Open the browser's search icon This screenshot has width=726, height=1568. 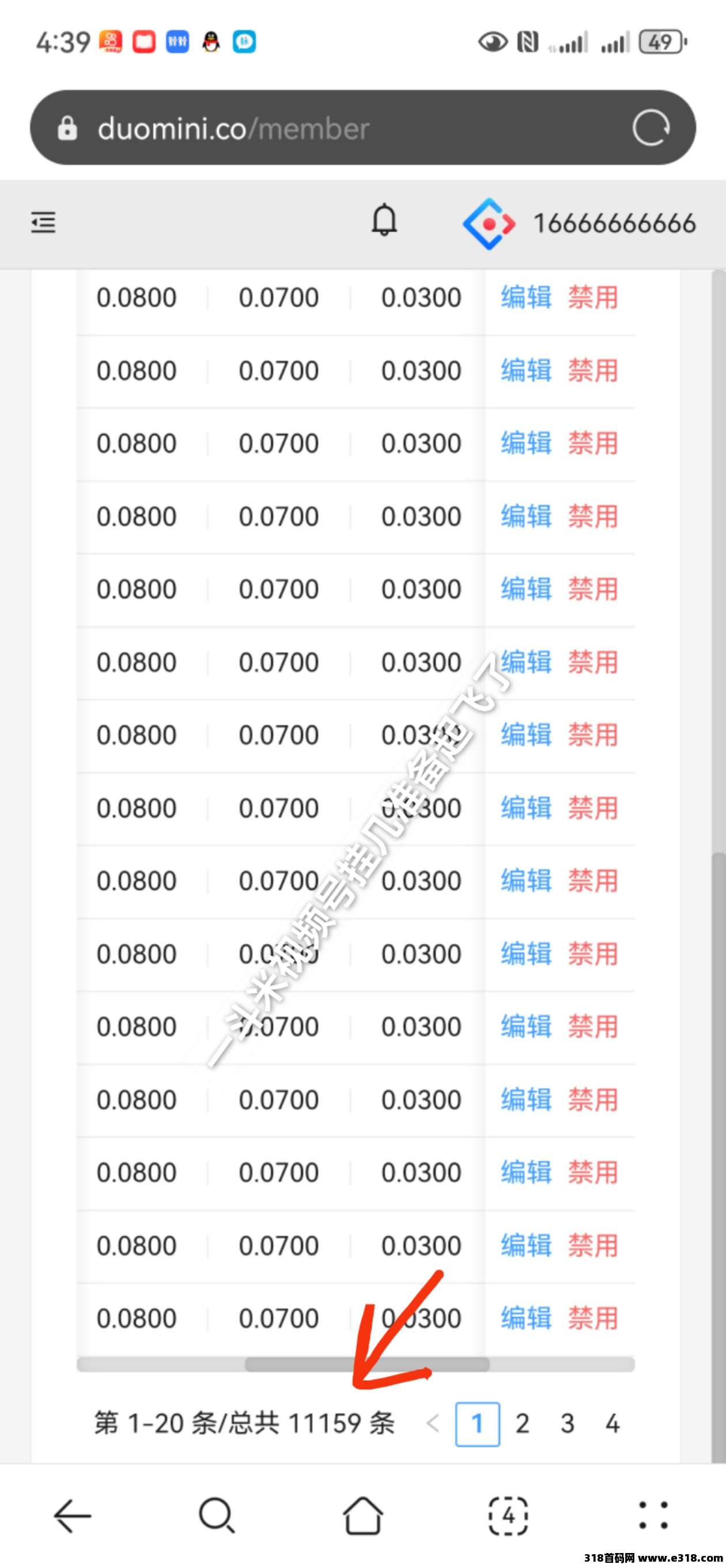pyautogui.click(x=217, y=1516)
